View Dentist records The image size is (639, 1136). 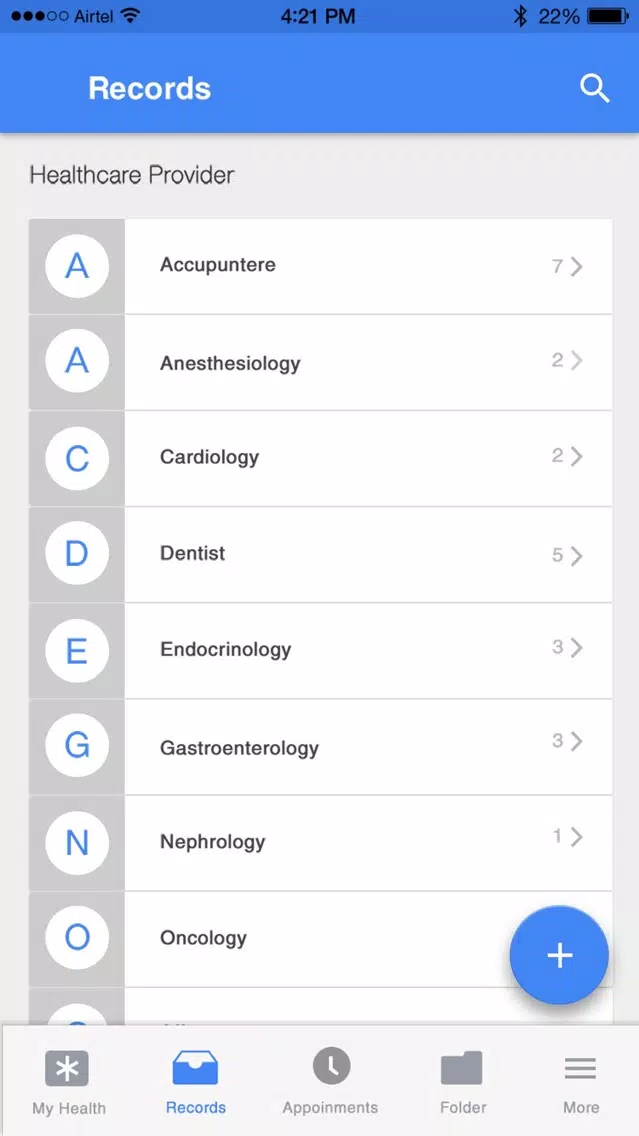tap(321, 554)
